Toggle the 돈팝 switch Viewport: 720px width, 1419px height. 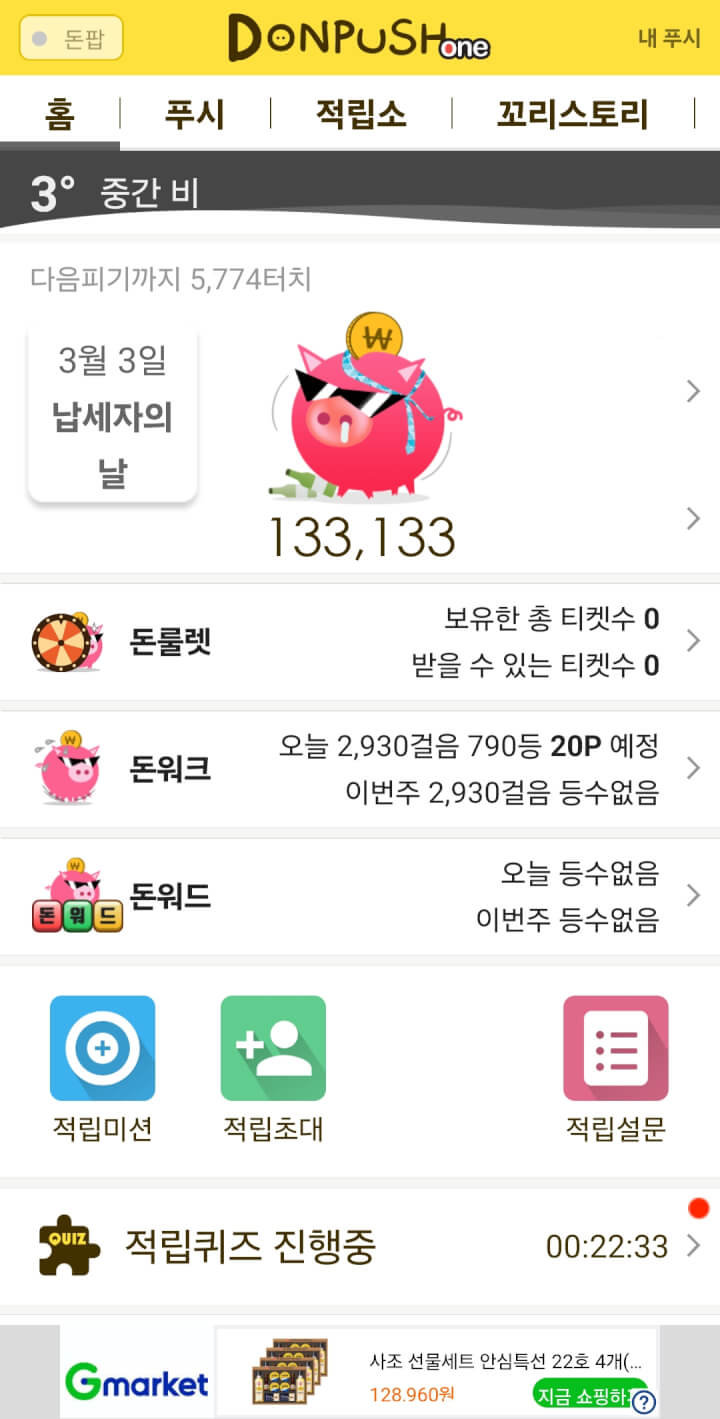click(71, 38)
